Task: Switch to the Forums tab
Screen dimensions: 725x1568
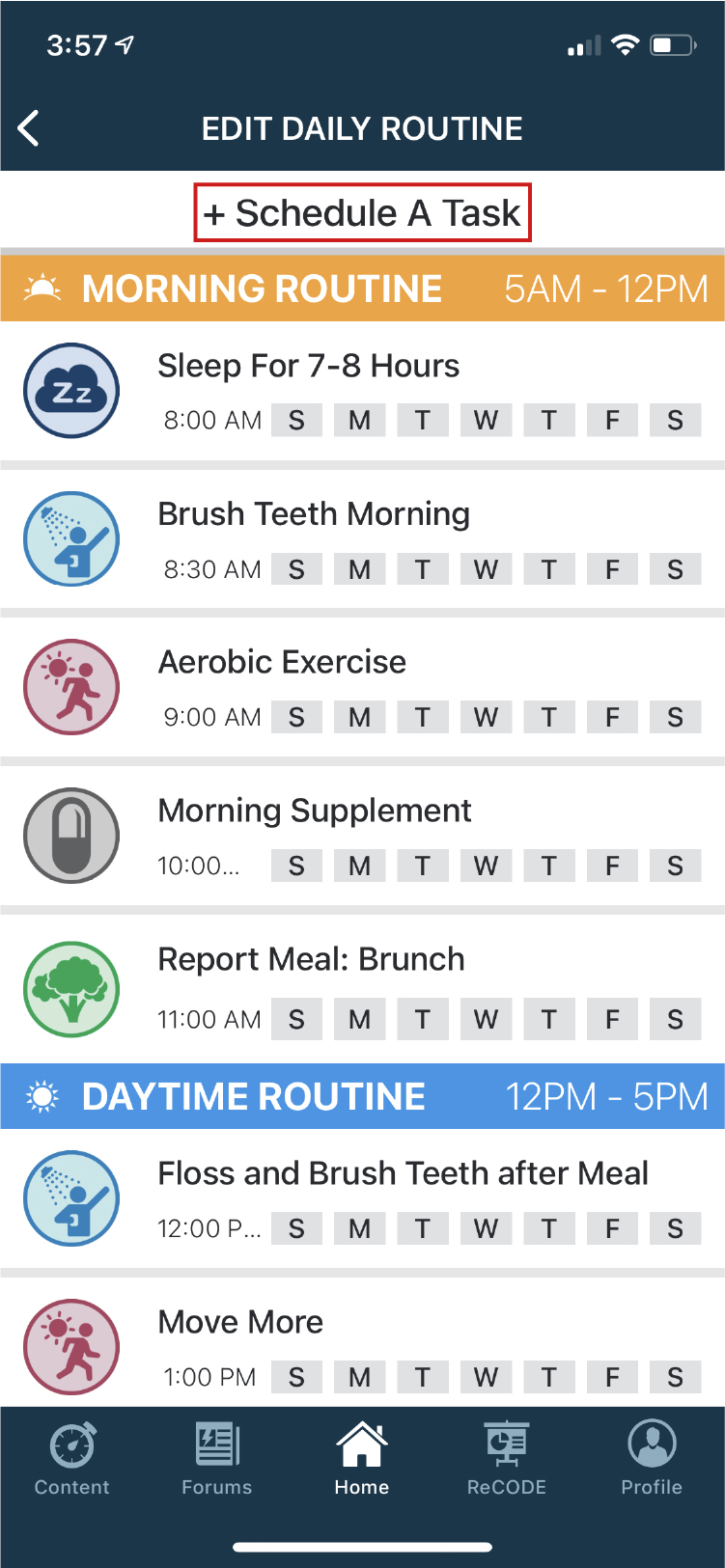Action: (x=217, y=1458)
